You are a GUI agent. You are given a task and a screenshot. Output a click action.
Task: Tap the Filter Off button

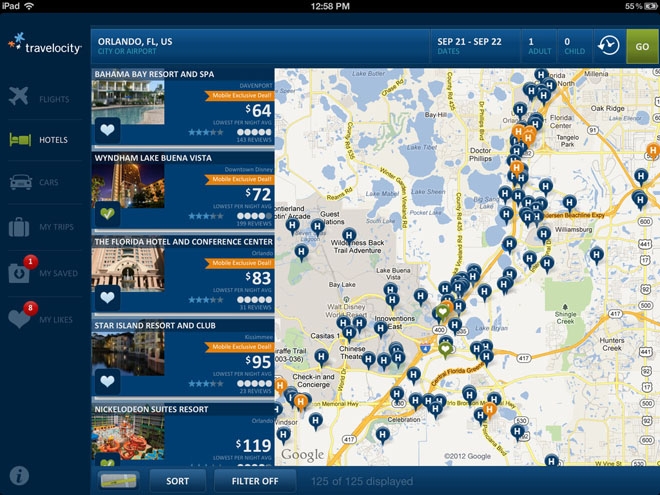(x=254, y=481)
